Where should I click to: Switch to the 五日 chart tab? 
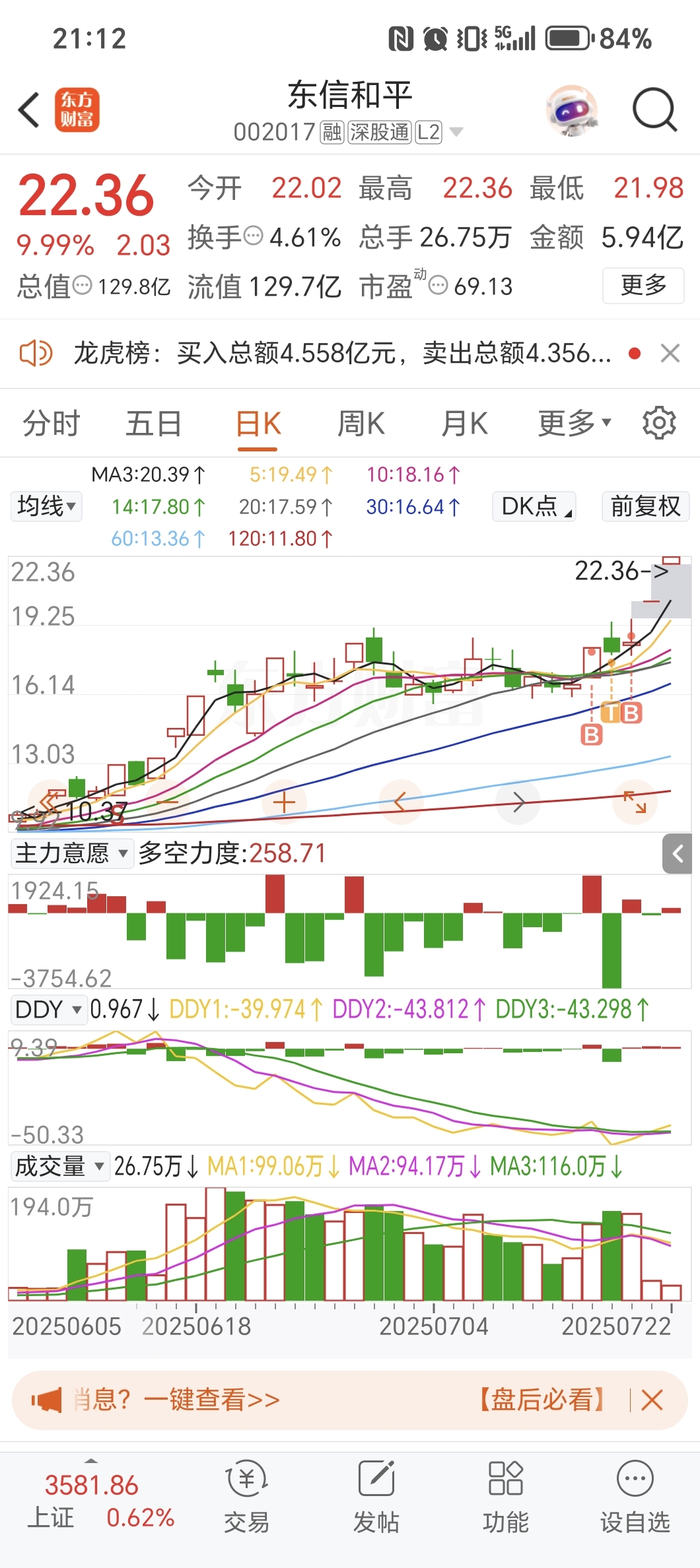(x=153, y=424)
